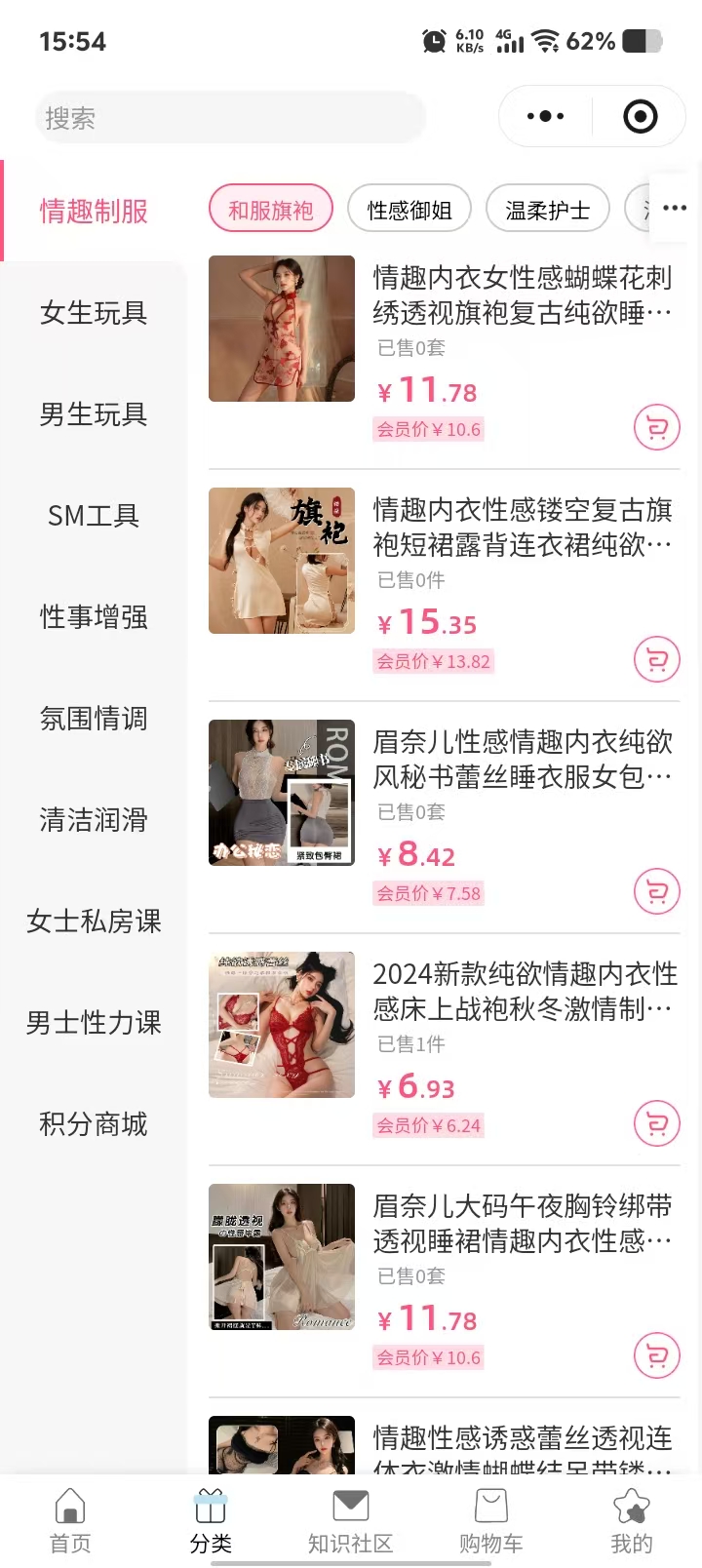This screenshot has height=1568, width=702.
Task: Add the ¥8.42 item to cart
Action: tap(656, 891)
